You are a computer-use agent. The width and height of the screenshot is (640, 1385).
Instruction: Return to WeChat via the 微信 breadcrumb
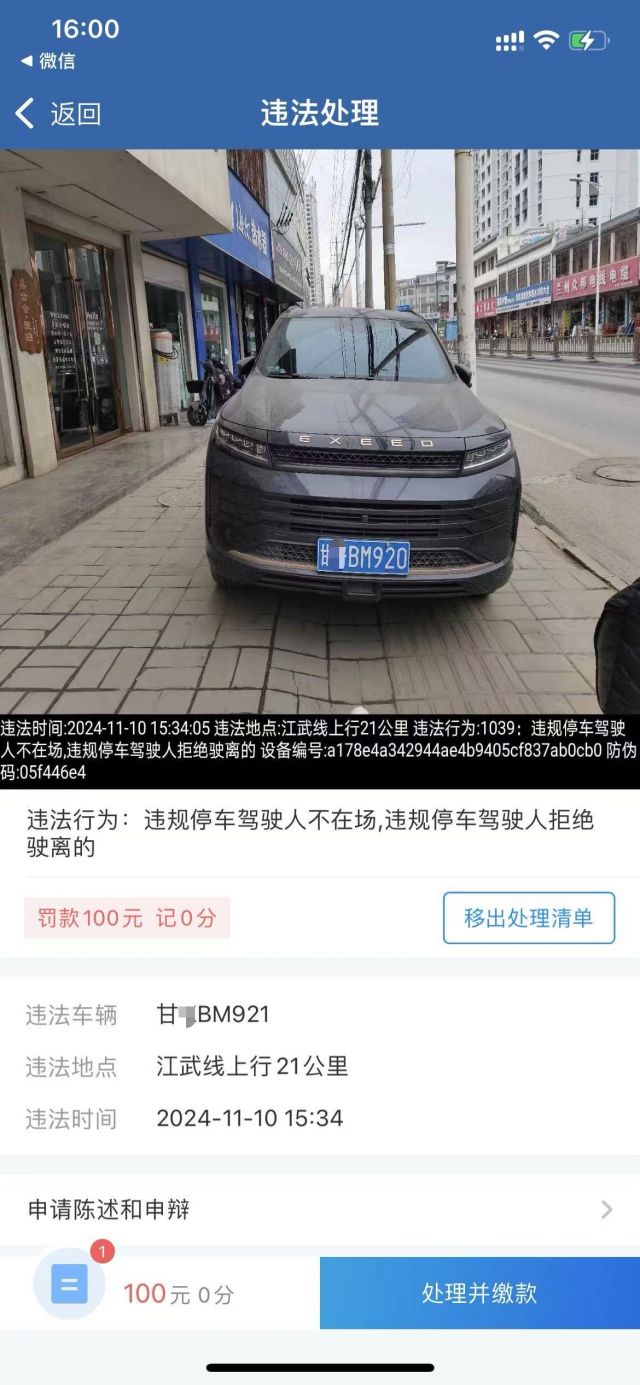tap(48, 61)
